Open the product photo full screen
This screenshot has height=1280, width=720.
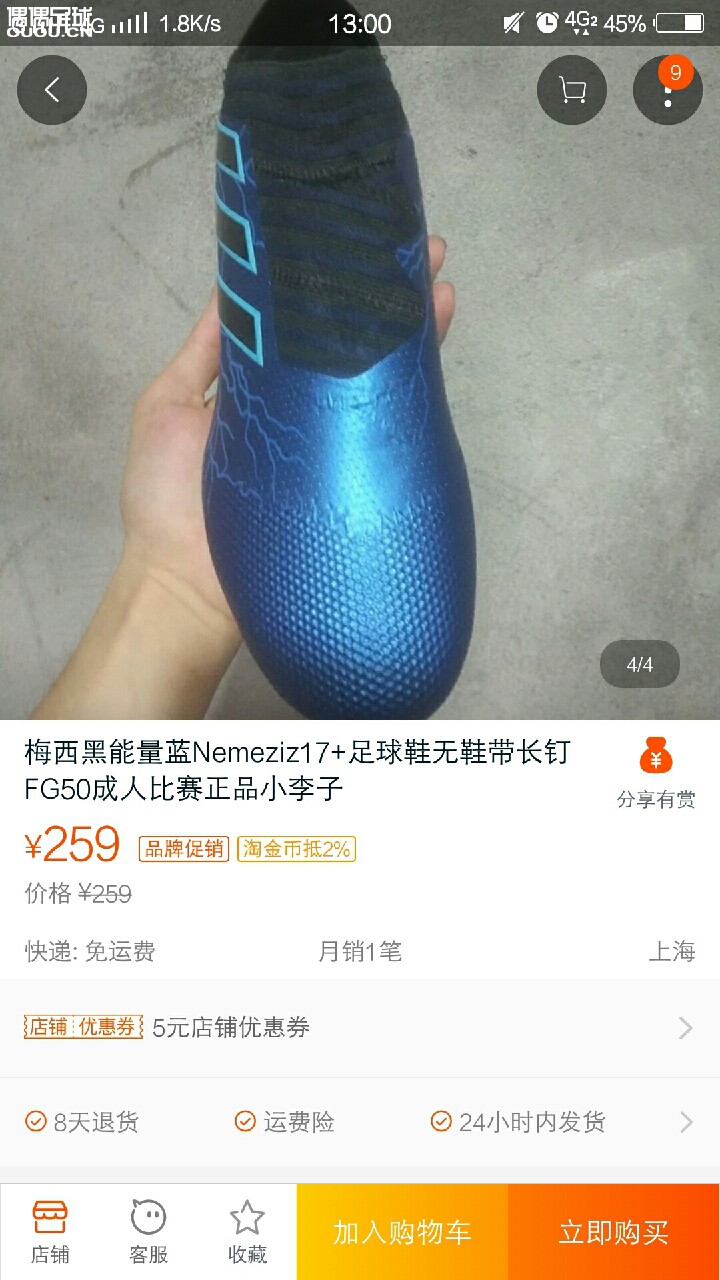[360, 400]
